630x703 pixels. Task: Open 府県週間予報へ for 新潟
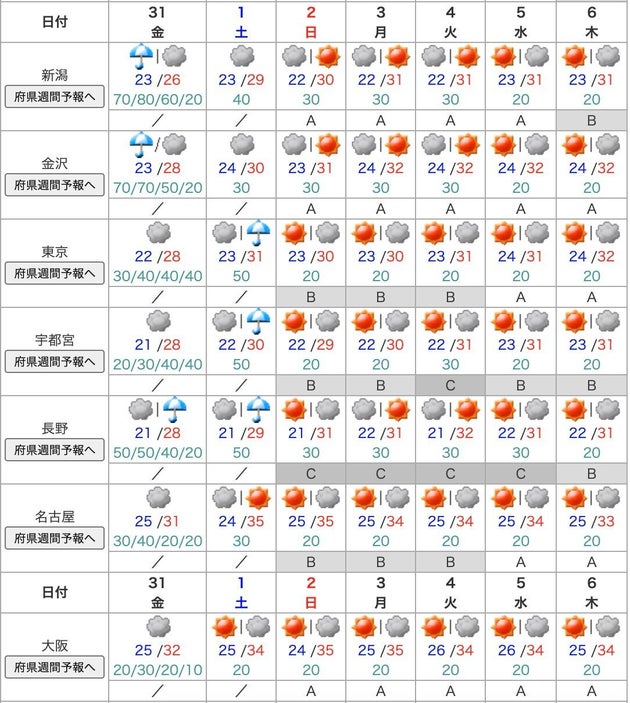click(55, 97)
